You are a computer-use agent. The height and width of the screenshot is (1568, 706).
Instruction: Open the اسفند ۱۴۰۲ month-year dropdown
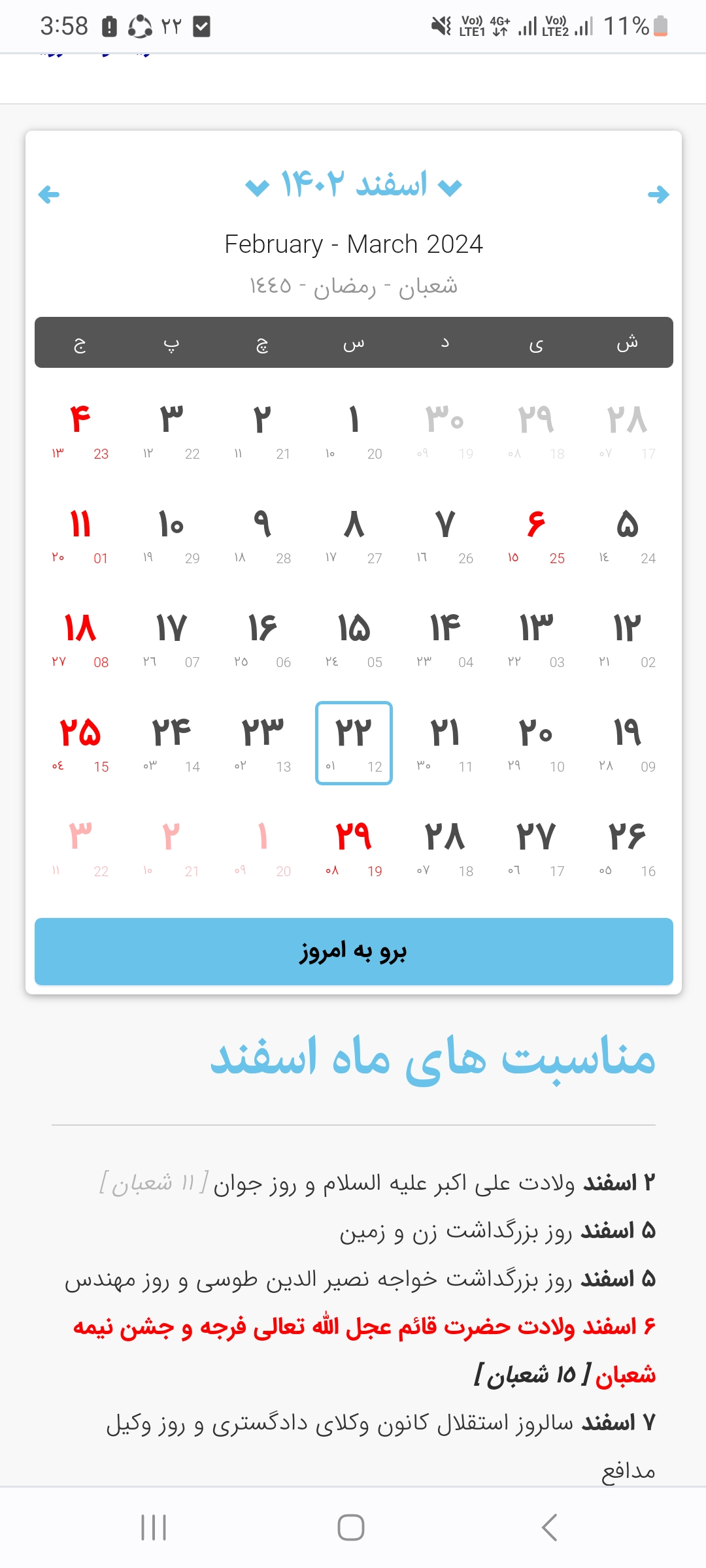(354, 185)
